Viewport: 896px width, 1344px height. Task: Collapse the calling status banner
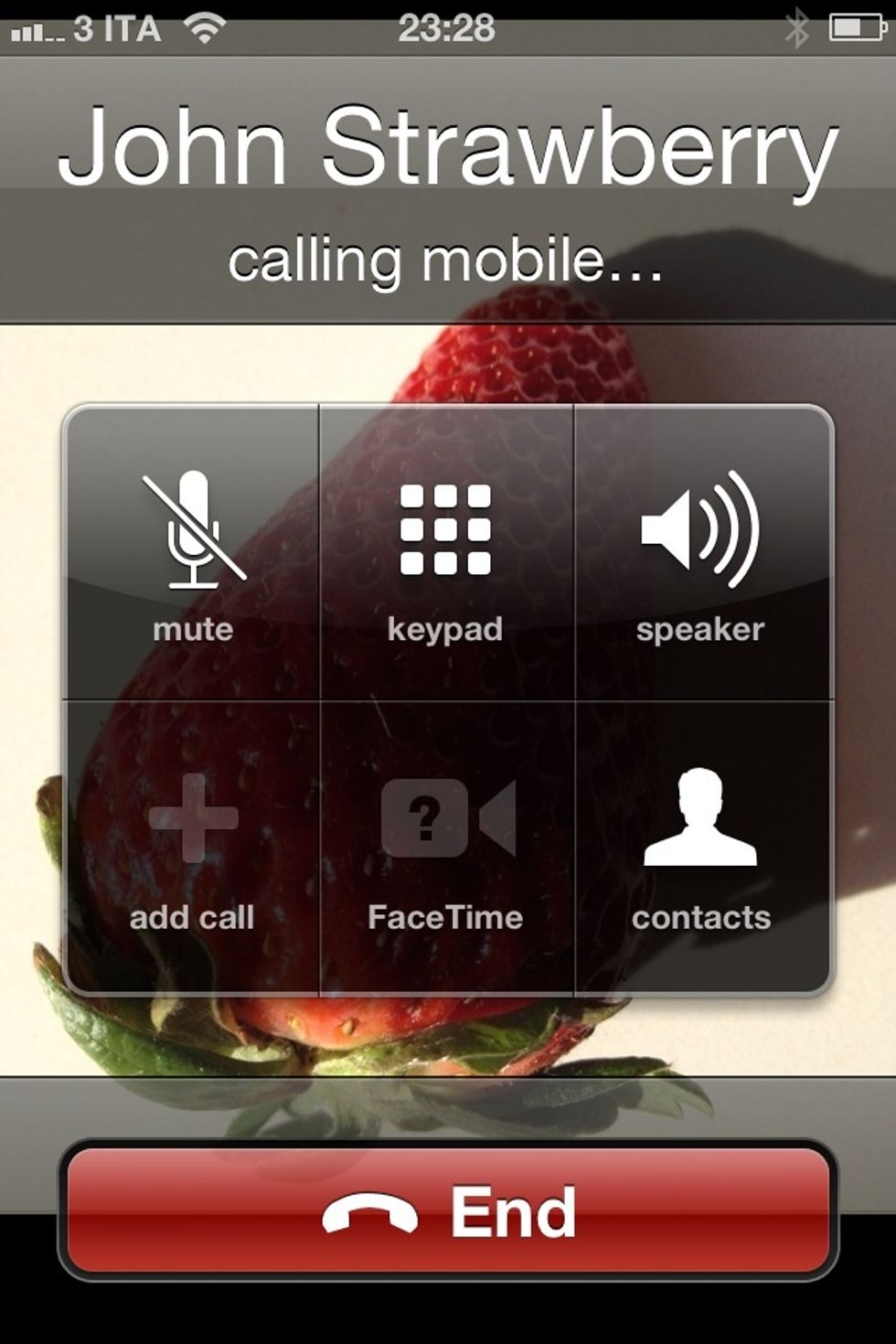[x=447, y=265]
